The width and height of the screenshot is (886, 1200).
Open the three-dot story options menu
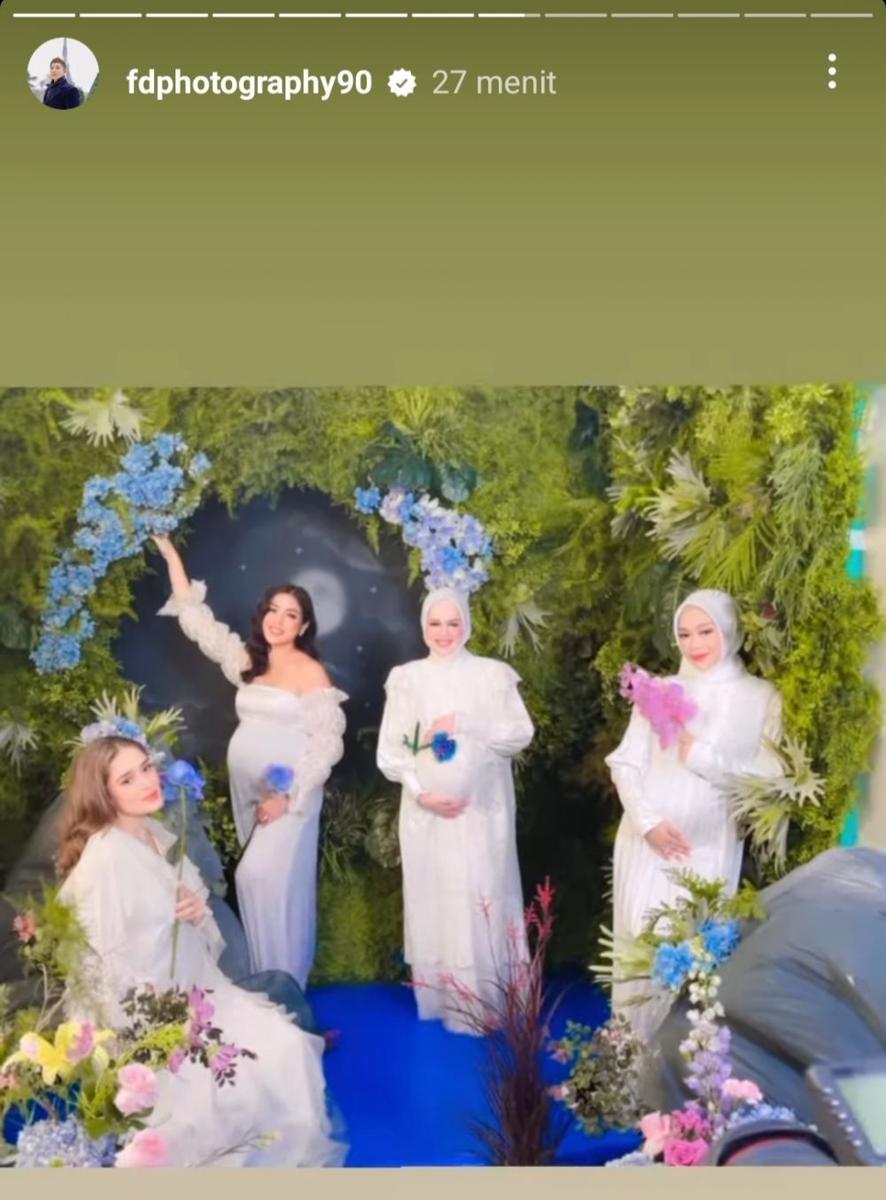click(831, 72)
